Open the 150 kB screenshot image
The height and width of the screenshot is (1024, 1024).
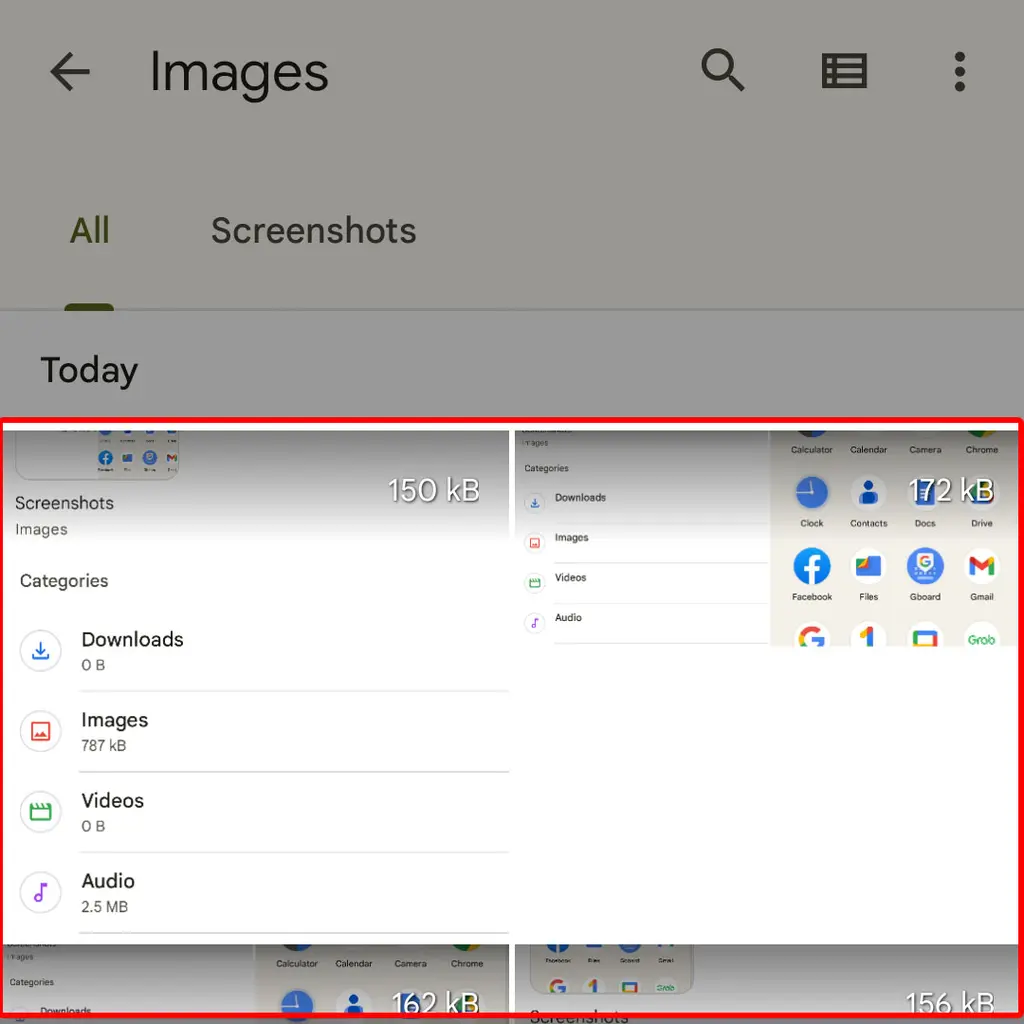[x=256, y=680]
